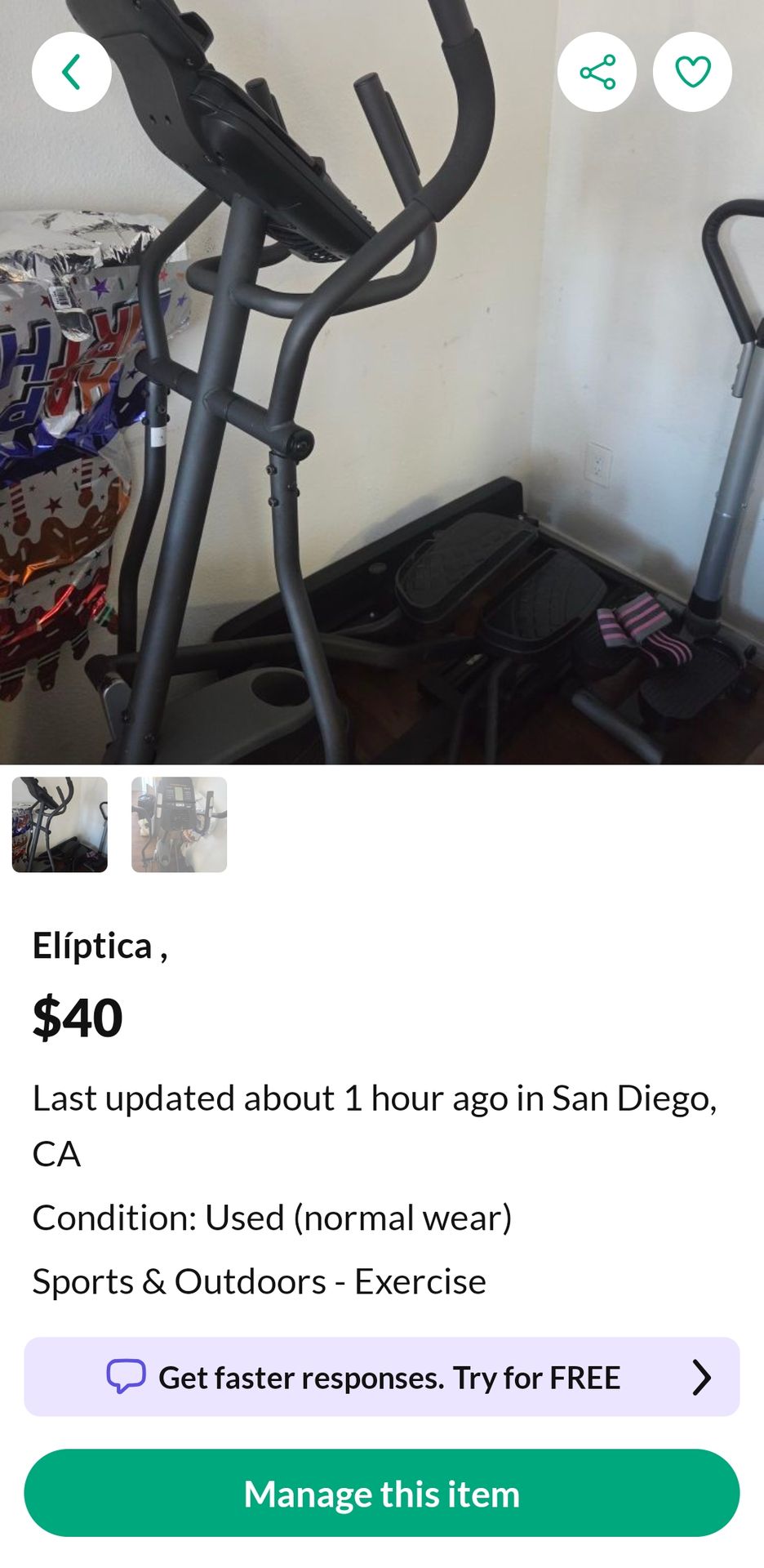The image size is (764, 1568).
Task: Tap Manage this item button
Action: pyautogui.click(x=382, y=1494)
